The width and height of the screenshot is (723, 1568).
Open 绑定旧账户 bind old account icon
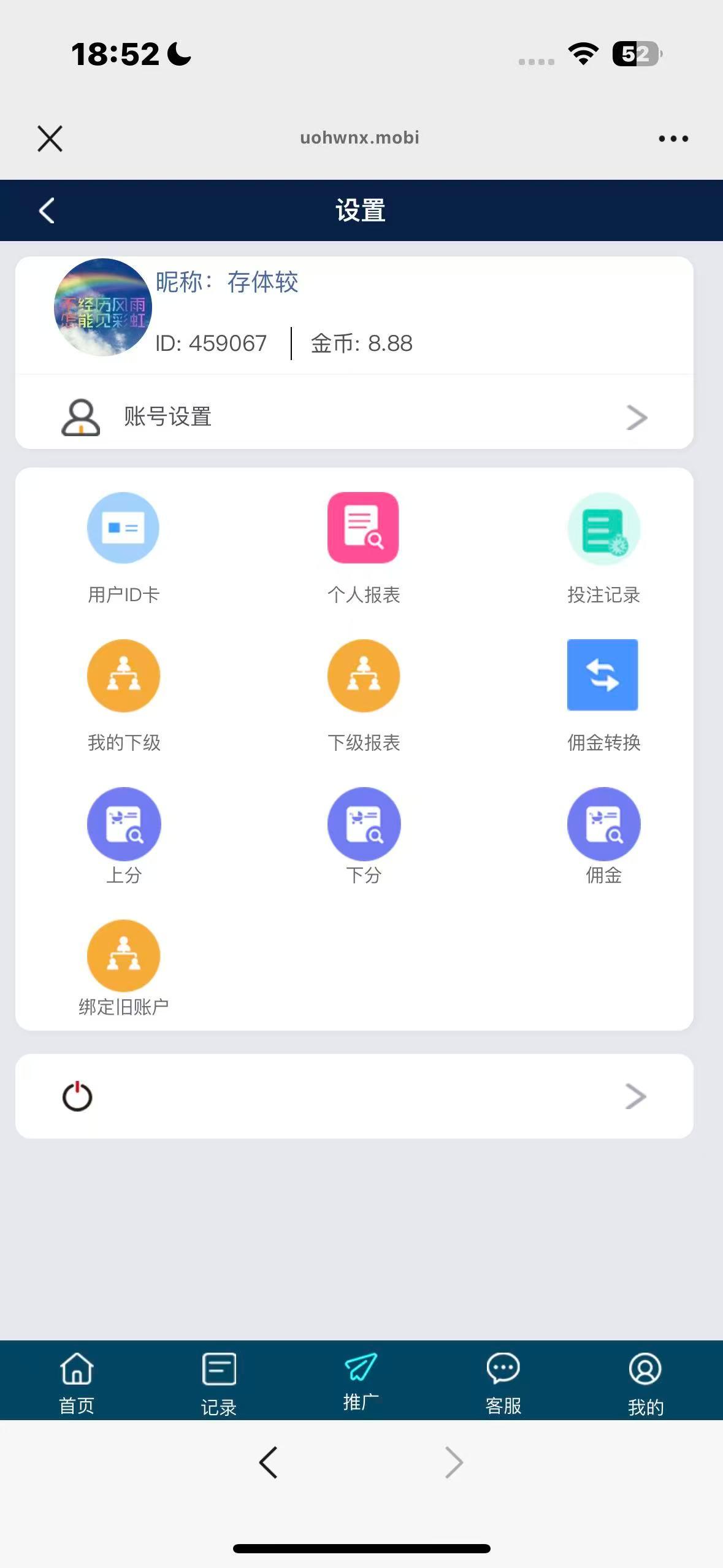pos(123,955)
